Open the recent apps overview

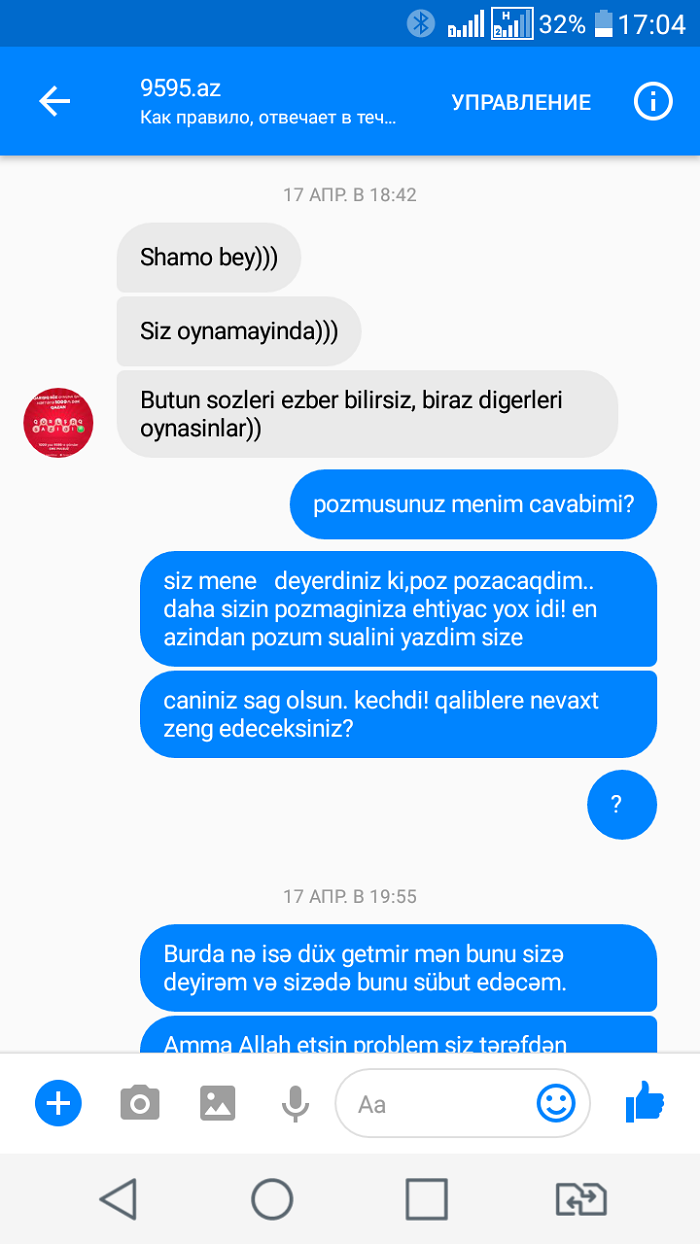[x=427, y=1198]
